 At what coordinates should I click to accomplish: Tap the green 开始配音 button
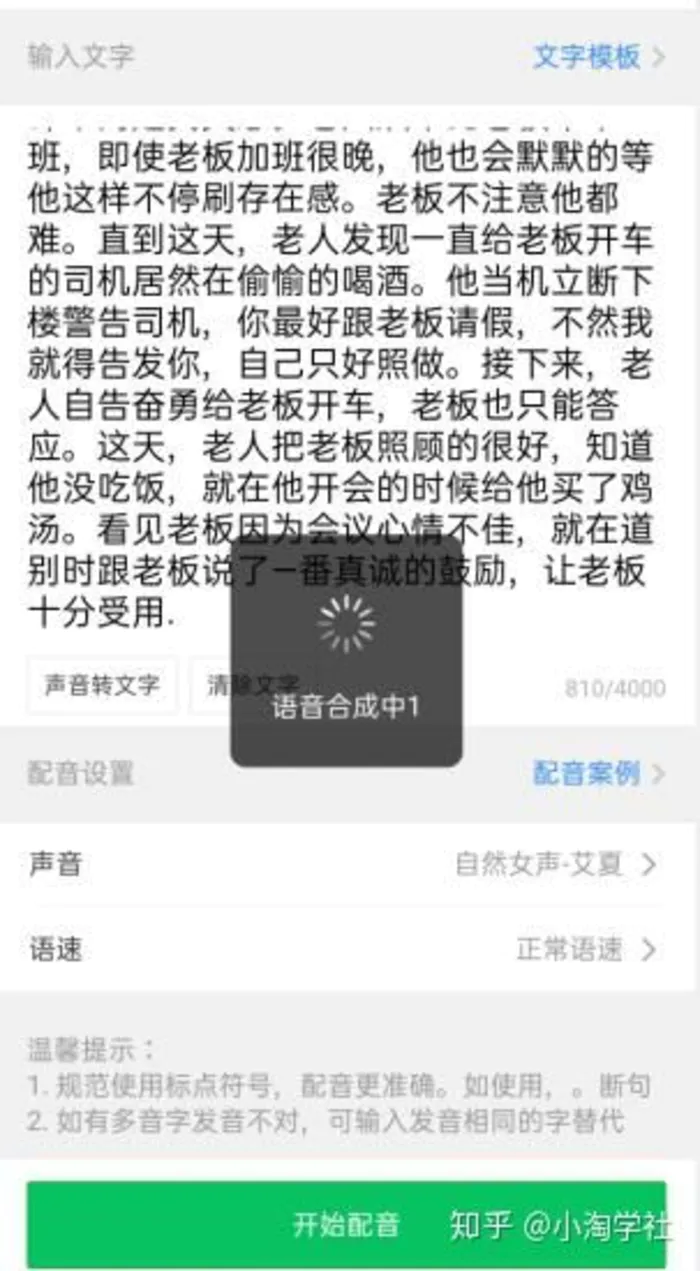point(345,1224)
